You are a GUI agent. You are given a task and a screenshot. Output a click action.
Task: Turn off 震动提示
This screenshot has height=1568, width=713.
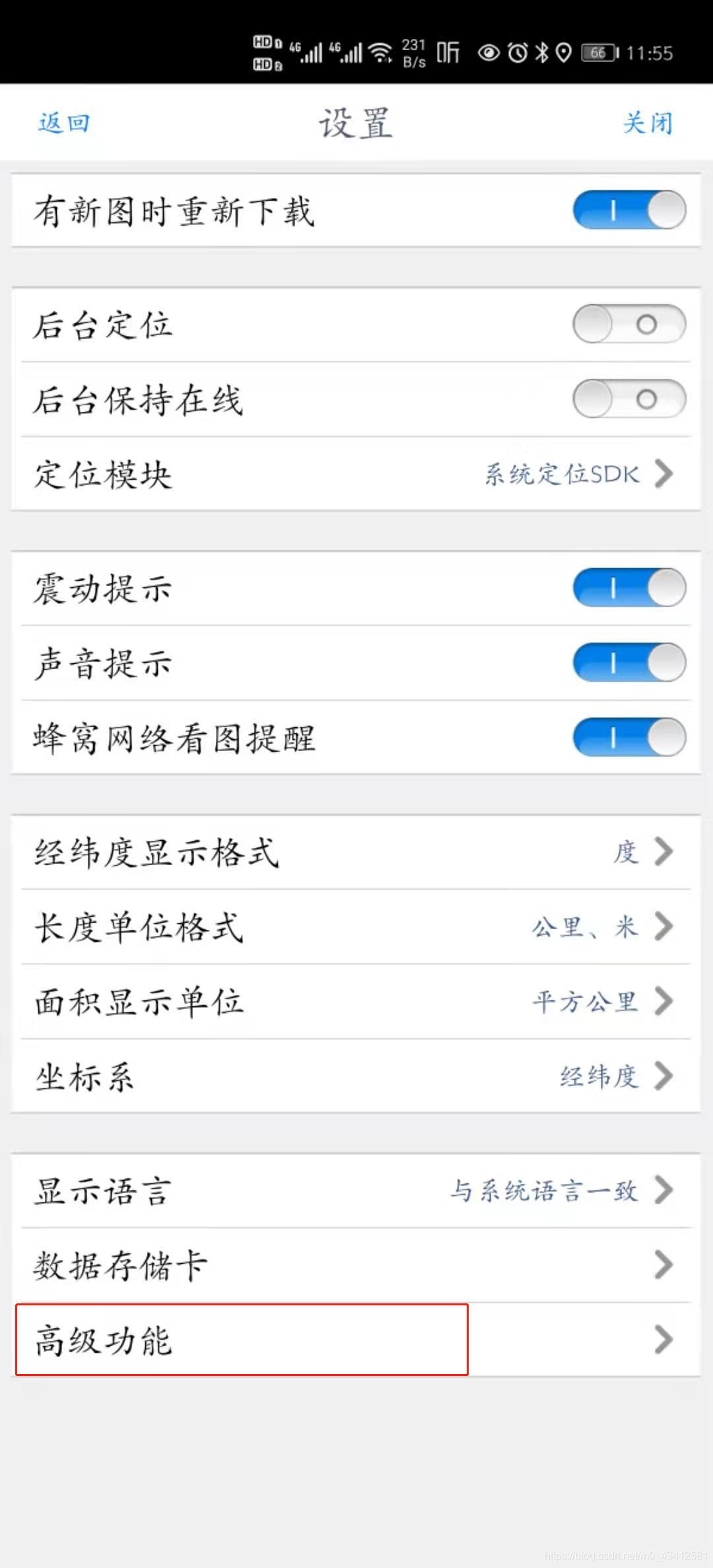pos(628,587)
